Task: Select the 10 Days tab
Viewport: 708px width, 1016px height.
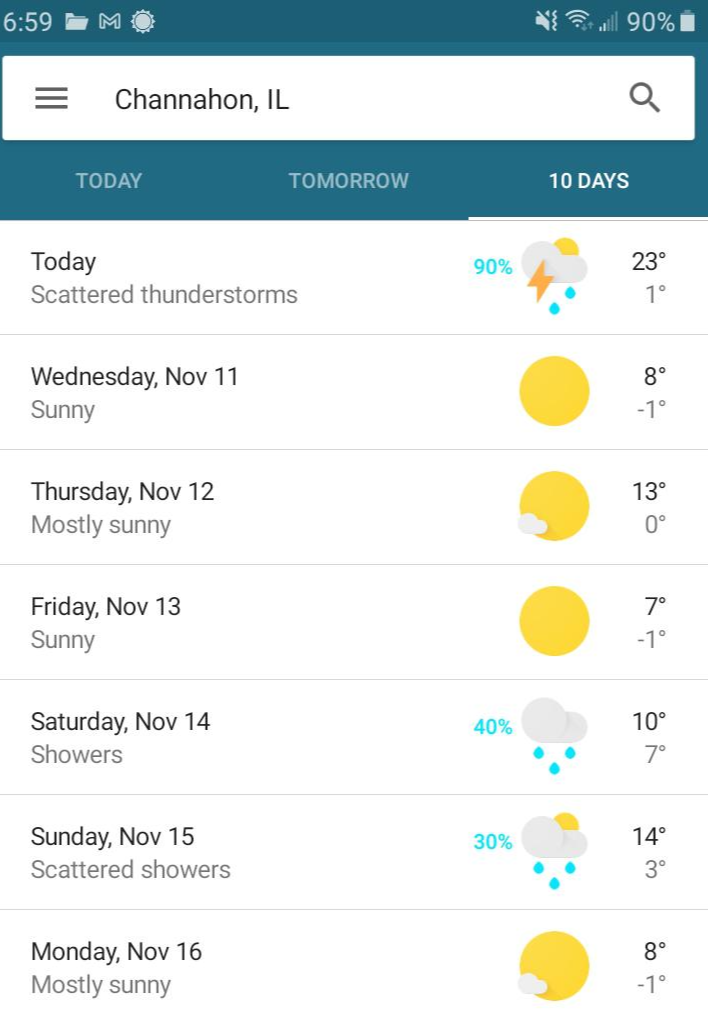Action: (589, 181)
